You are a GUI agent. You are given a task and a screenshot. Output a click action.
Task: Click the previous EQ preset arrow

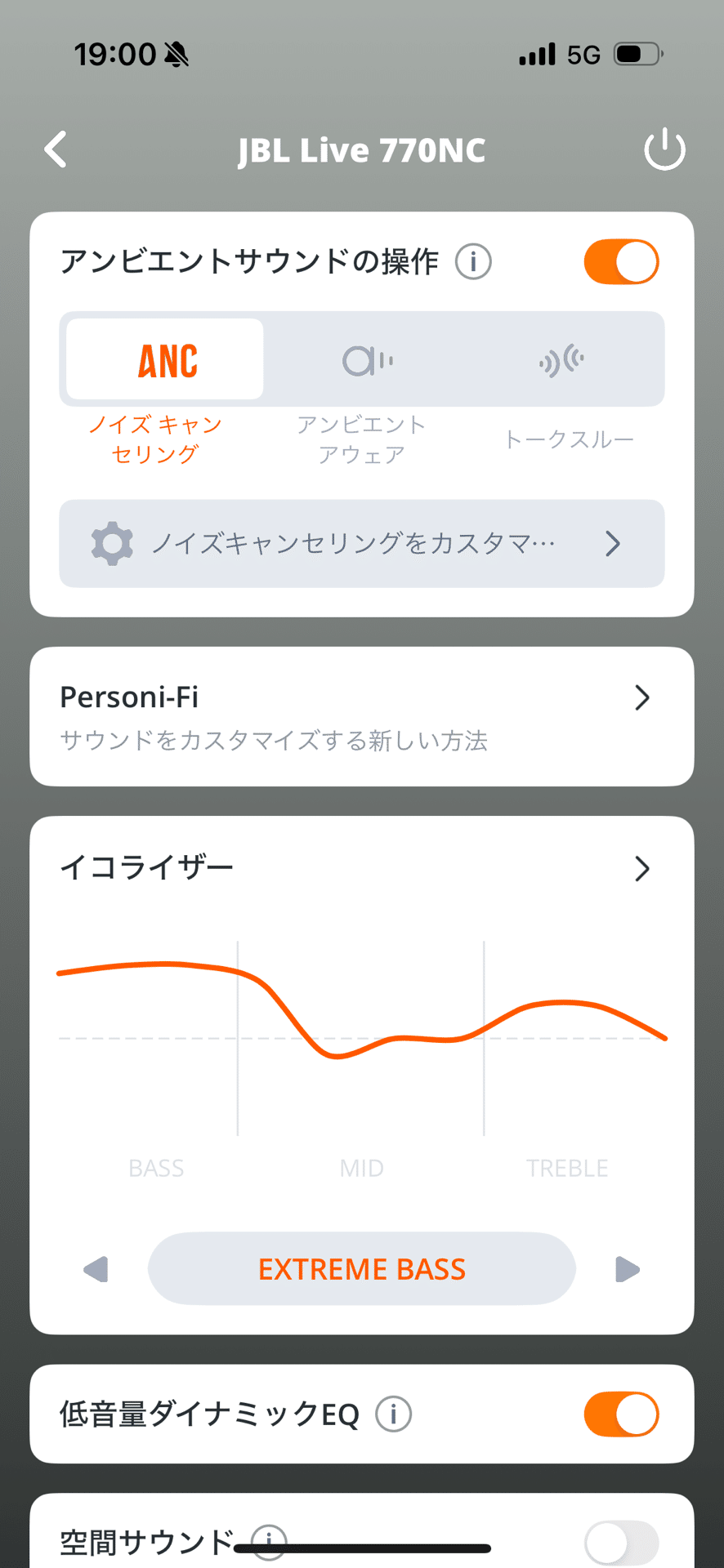coord(96,1268)
